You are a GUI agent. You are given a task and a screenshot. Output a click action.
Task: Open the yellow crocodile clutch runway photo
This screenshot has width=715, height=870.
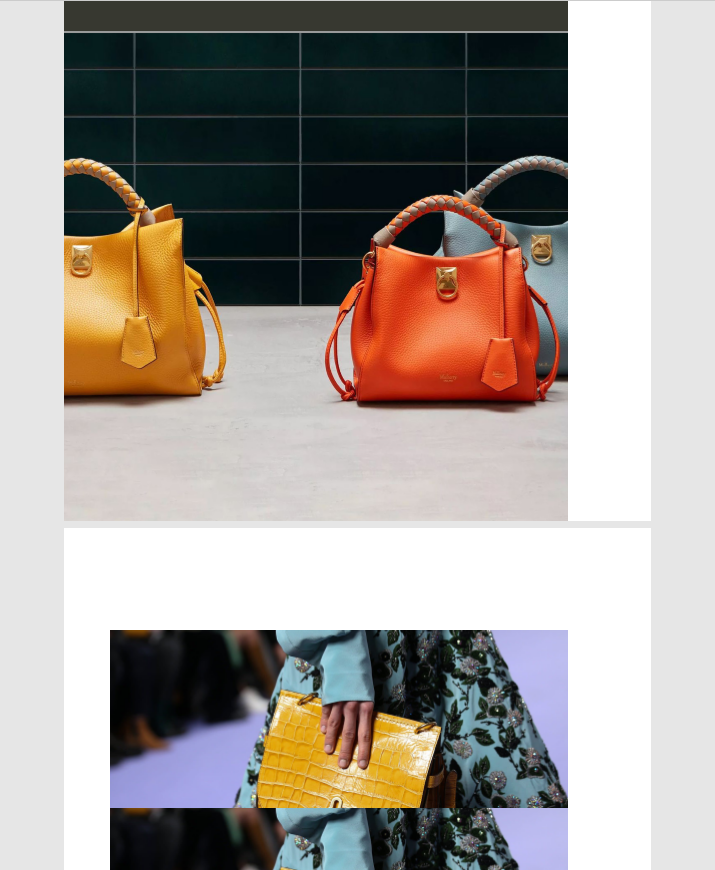pyautogui.click(x=338, y=718)
